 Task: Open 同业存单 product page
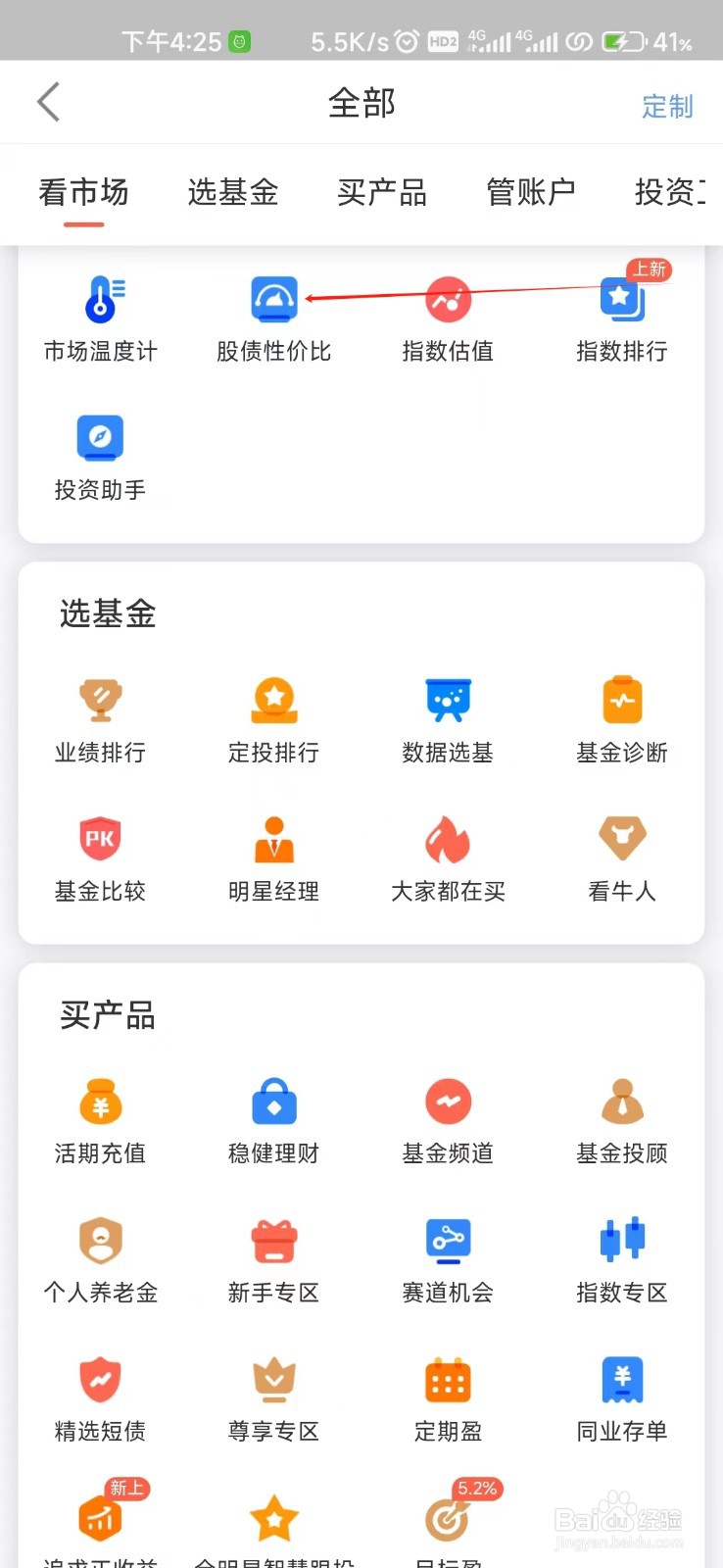tap(621, 1398)
